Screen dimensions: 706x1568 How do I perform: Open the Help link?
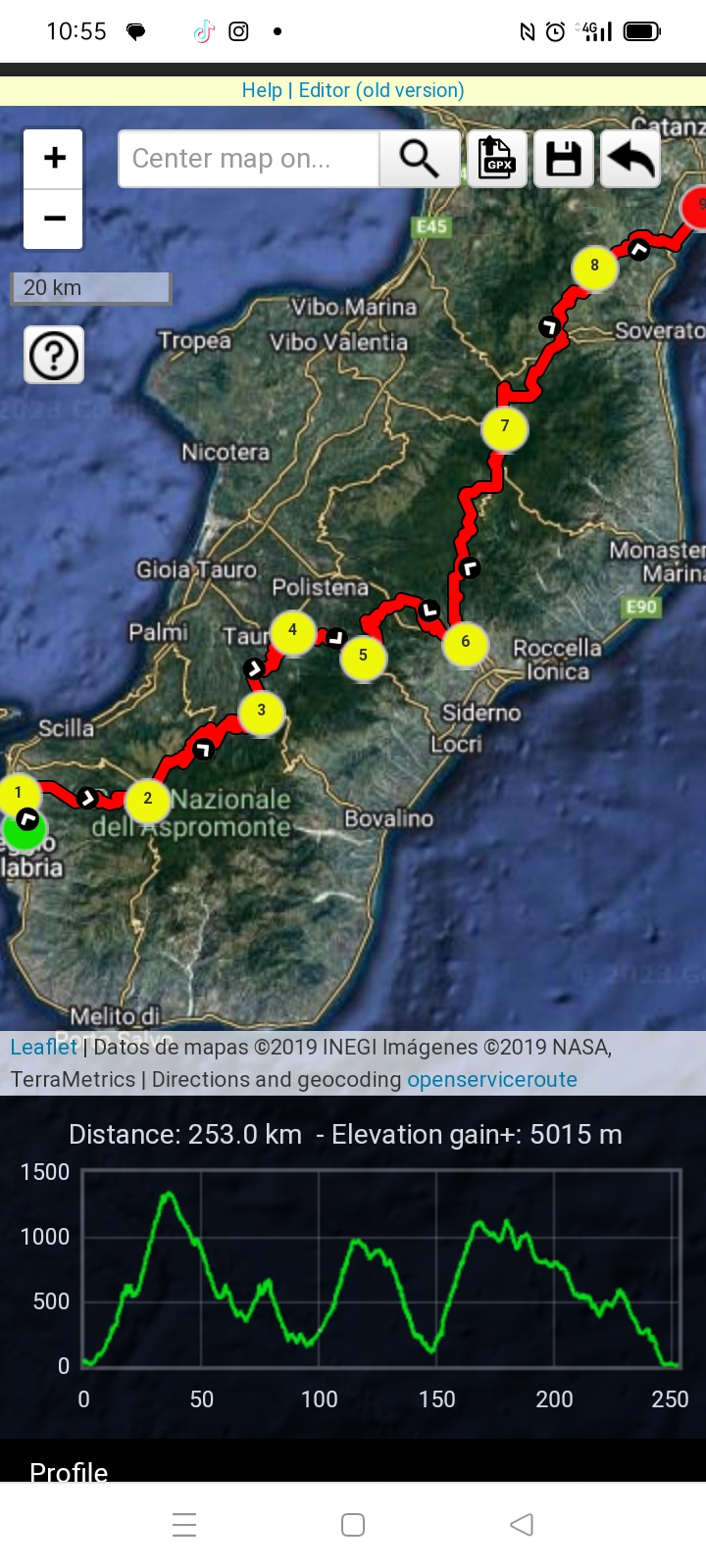pyautogui.click(x=262, y=90)
